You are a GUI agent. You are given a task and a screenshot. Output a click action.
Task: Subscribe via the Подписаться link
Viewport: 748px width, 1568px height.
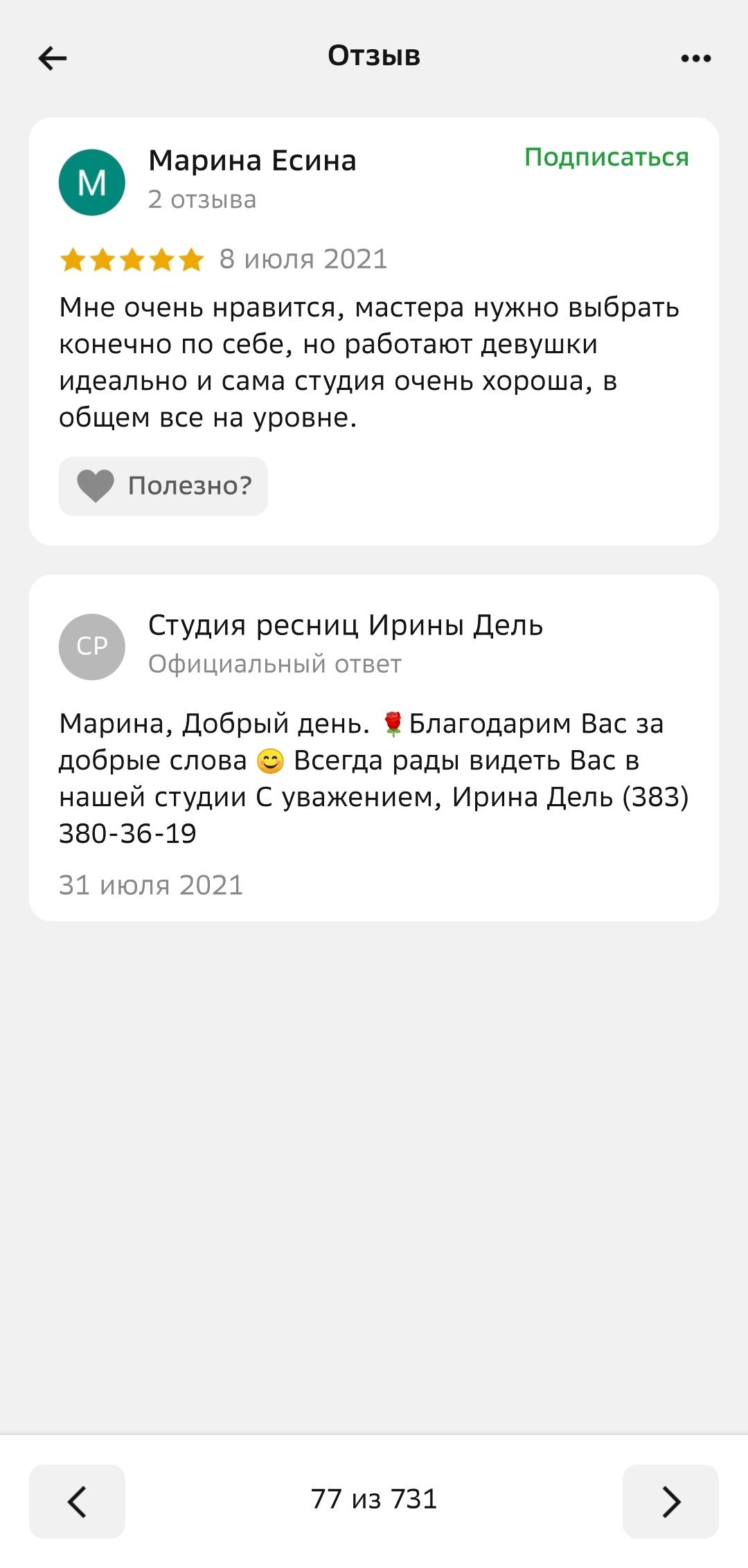pyautogui.click(x=606, y=157)
